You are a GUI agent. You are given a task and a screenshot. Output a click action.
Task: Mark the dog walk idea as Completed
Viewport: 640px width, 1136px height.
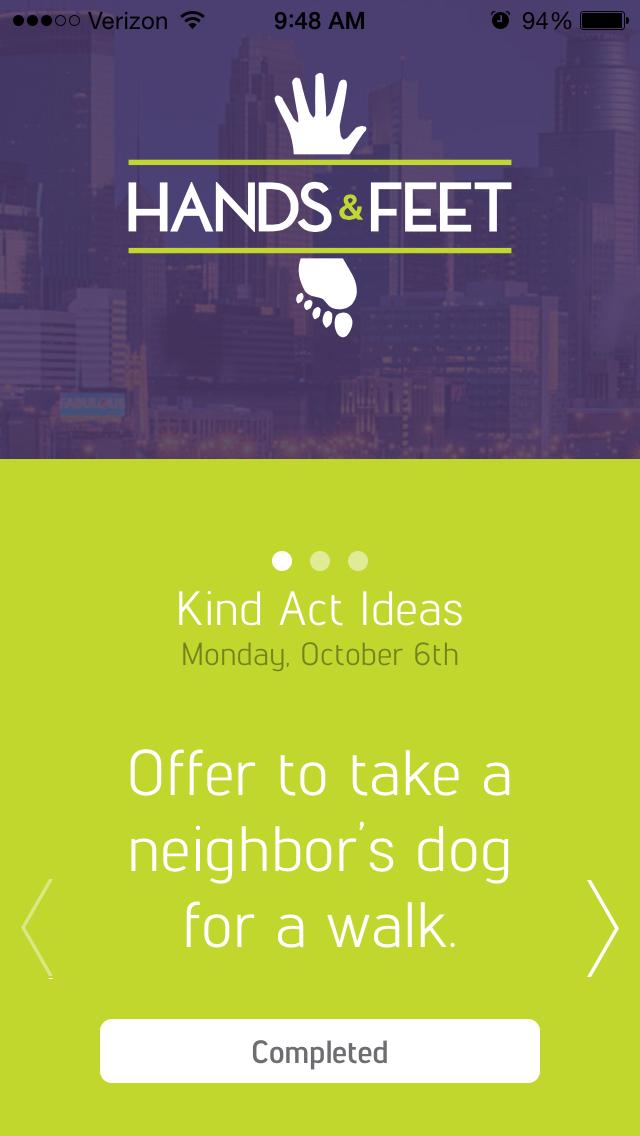tap(320, 1051)
